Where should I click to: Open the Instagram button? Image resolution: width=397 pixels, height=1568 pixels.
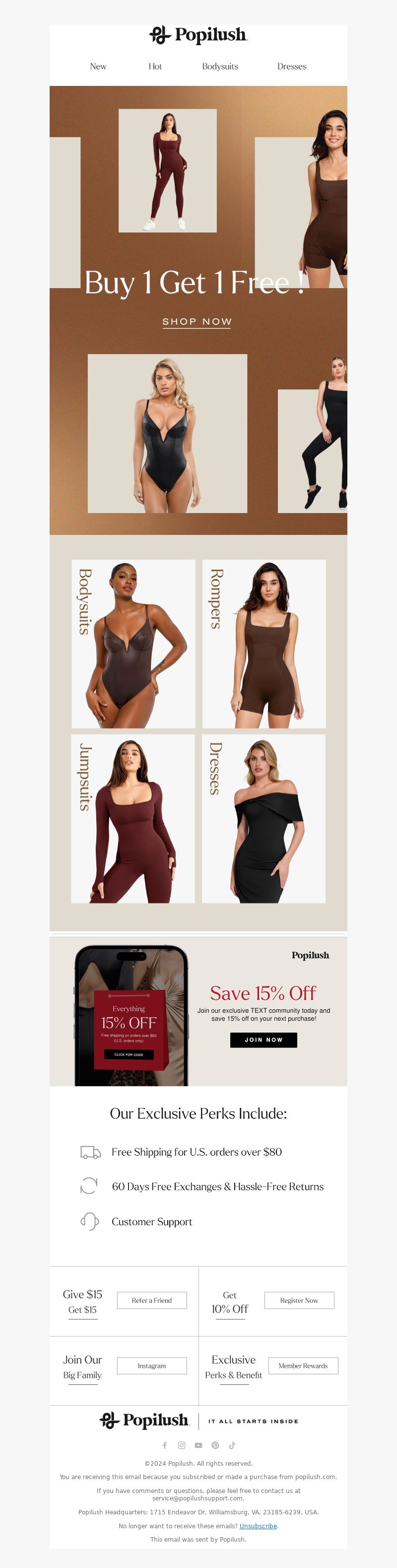[x=151, y=1366]
